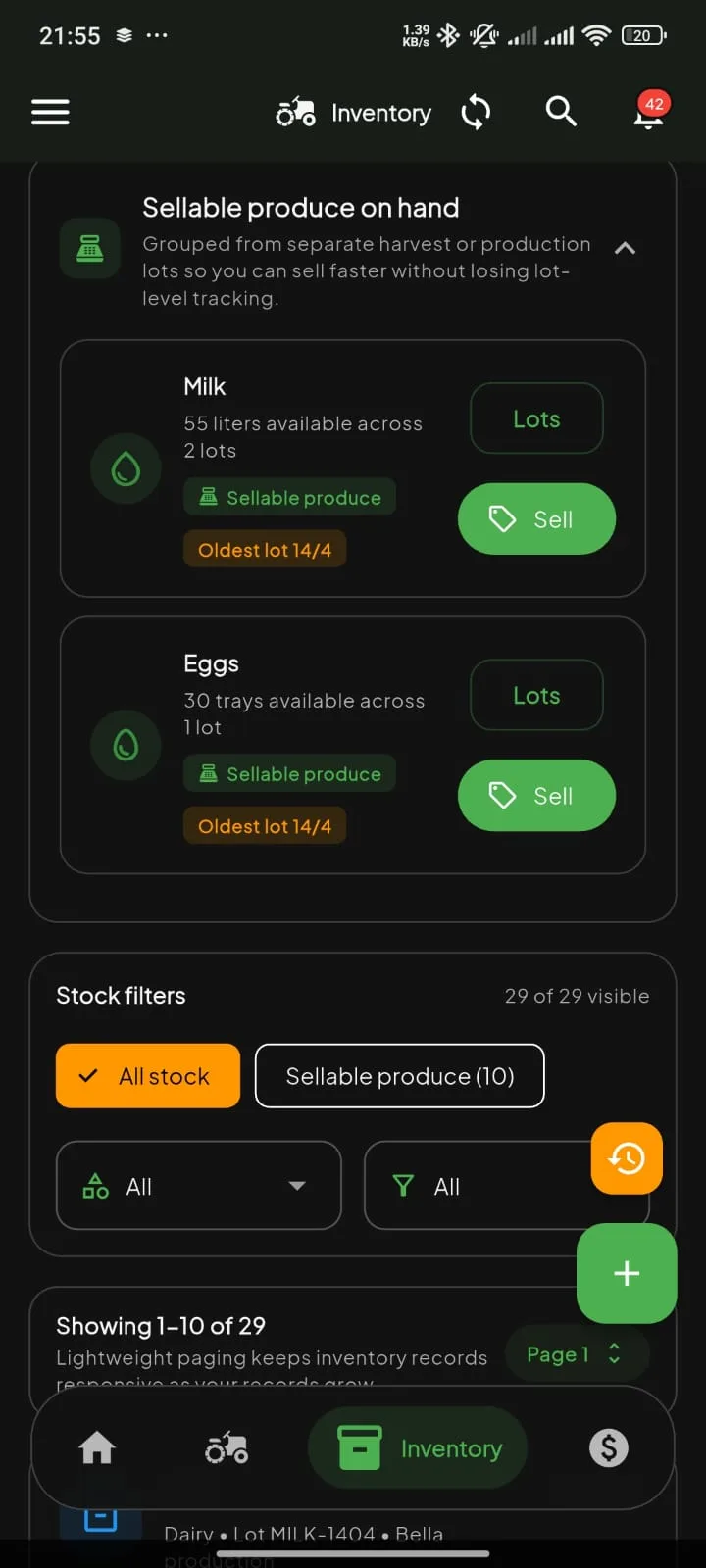Tap the green plus floating action button

tap(627, 1273)
